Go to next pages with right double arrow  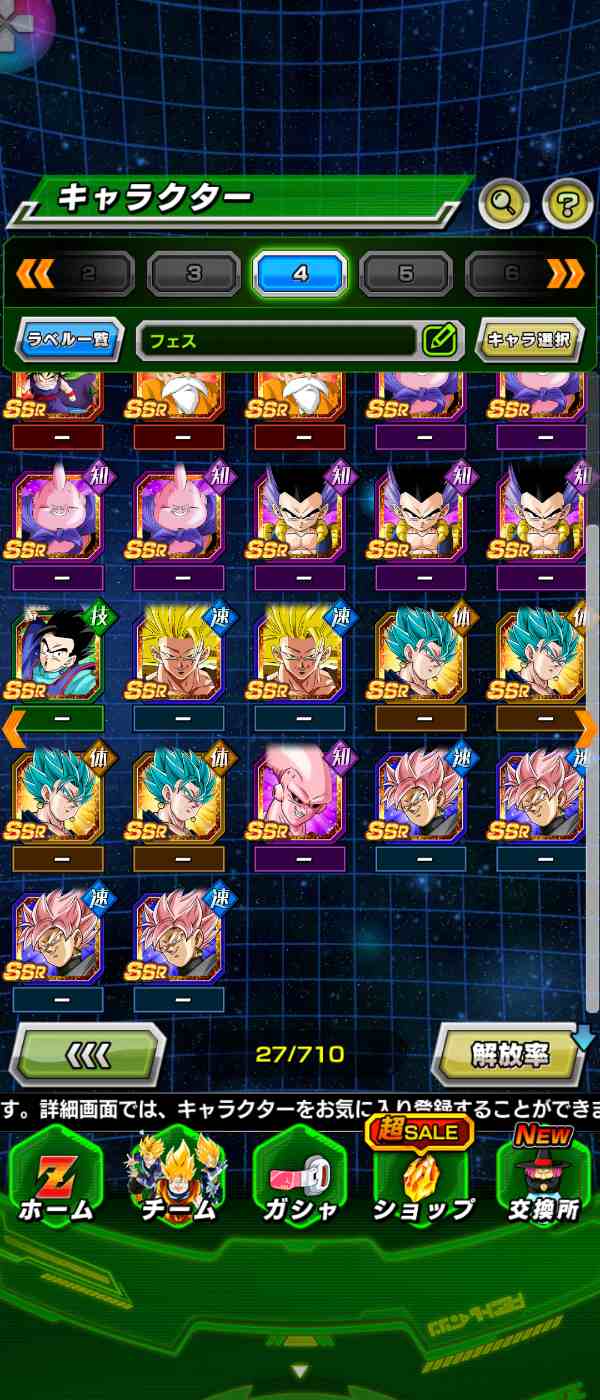pos(566,273)
